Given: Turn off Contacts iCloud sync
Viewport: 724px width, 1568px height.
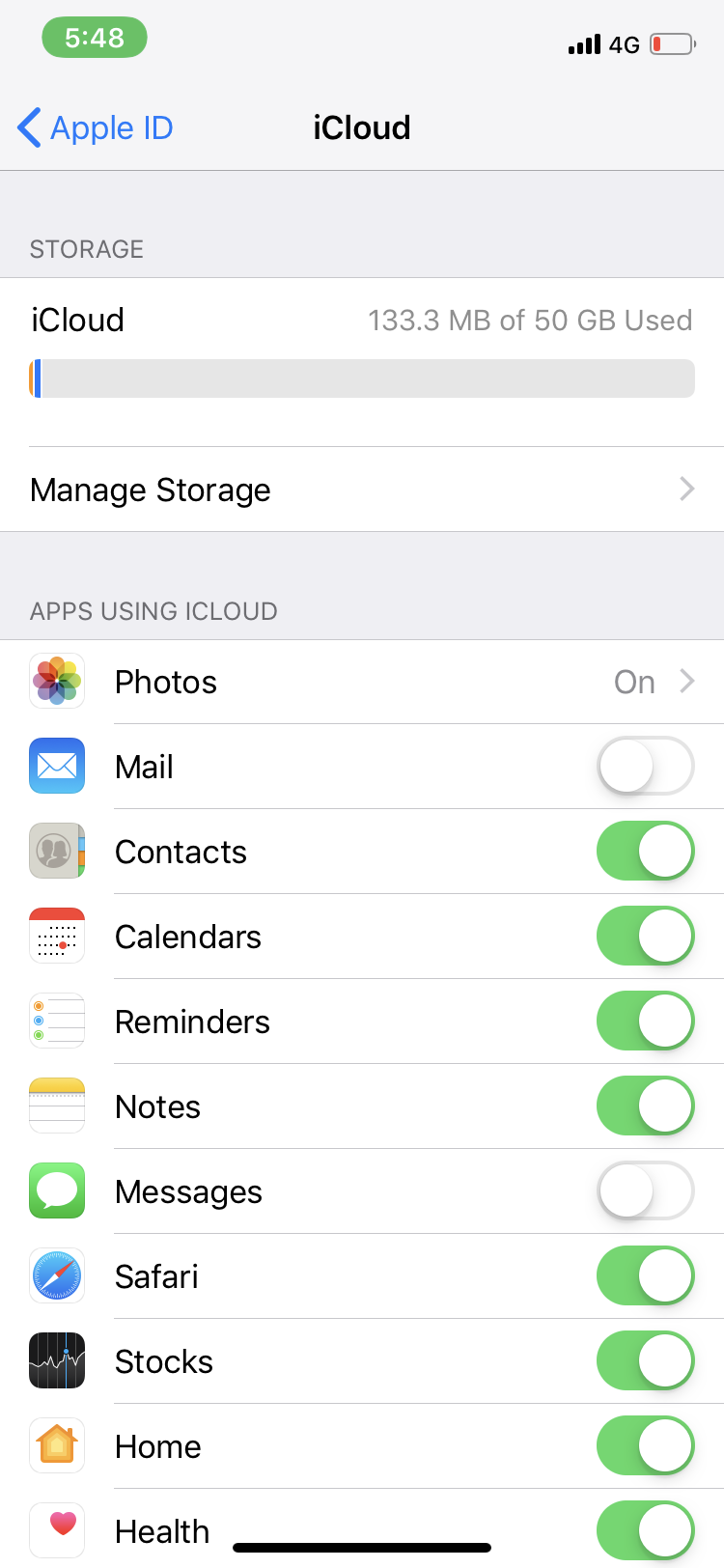Looking at the screenshot, I should pos(645,852).
